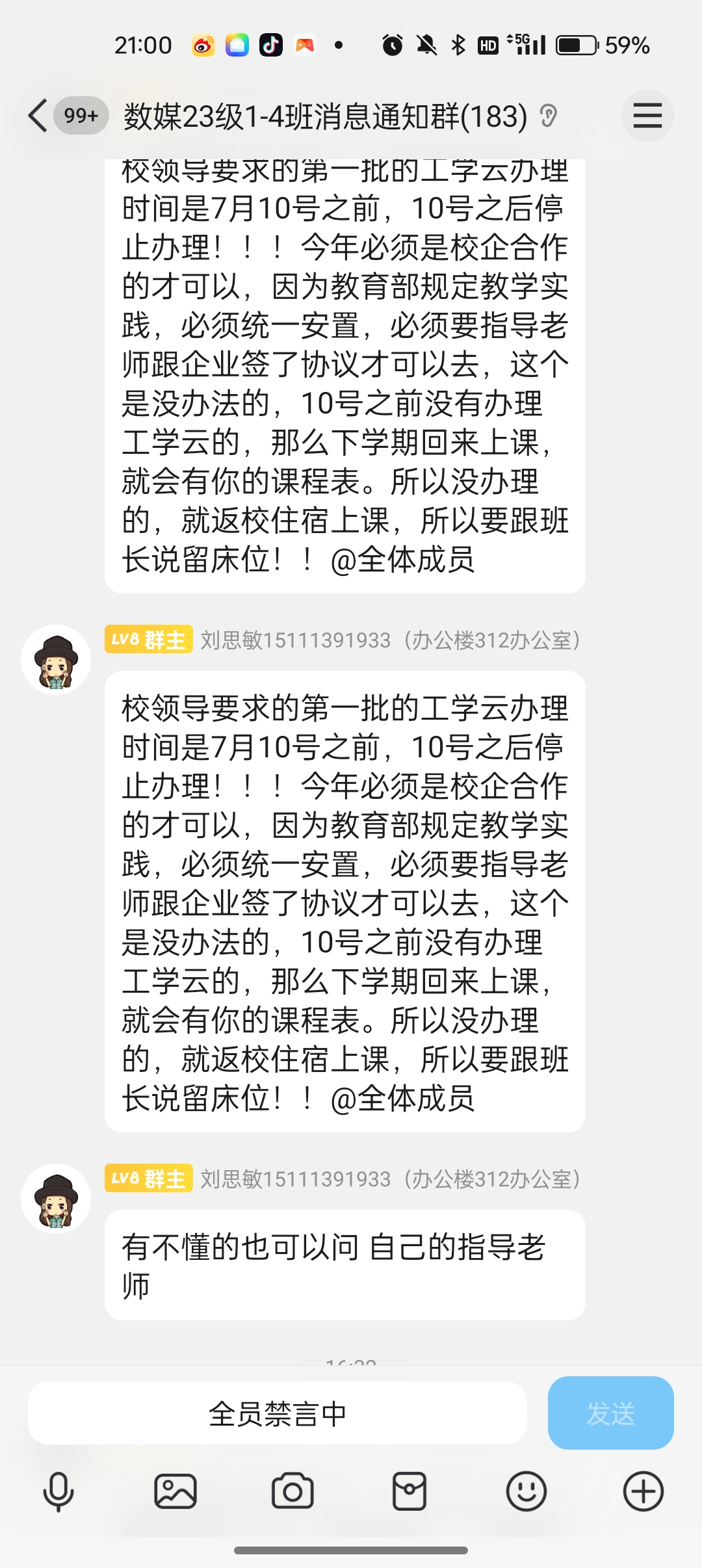Go back to the message list
This screenshot has height=1568, width=702.
tap(38, 116)
